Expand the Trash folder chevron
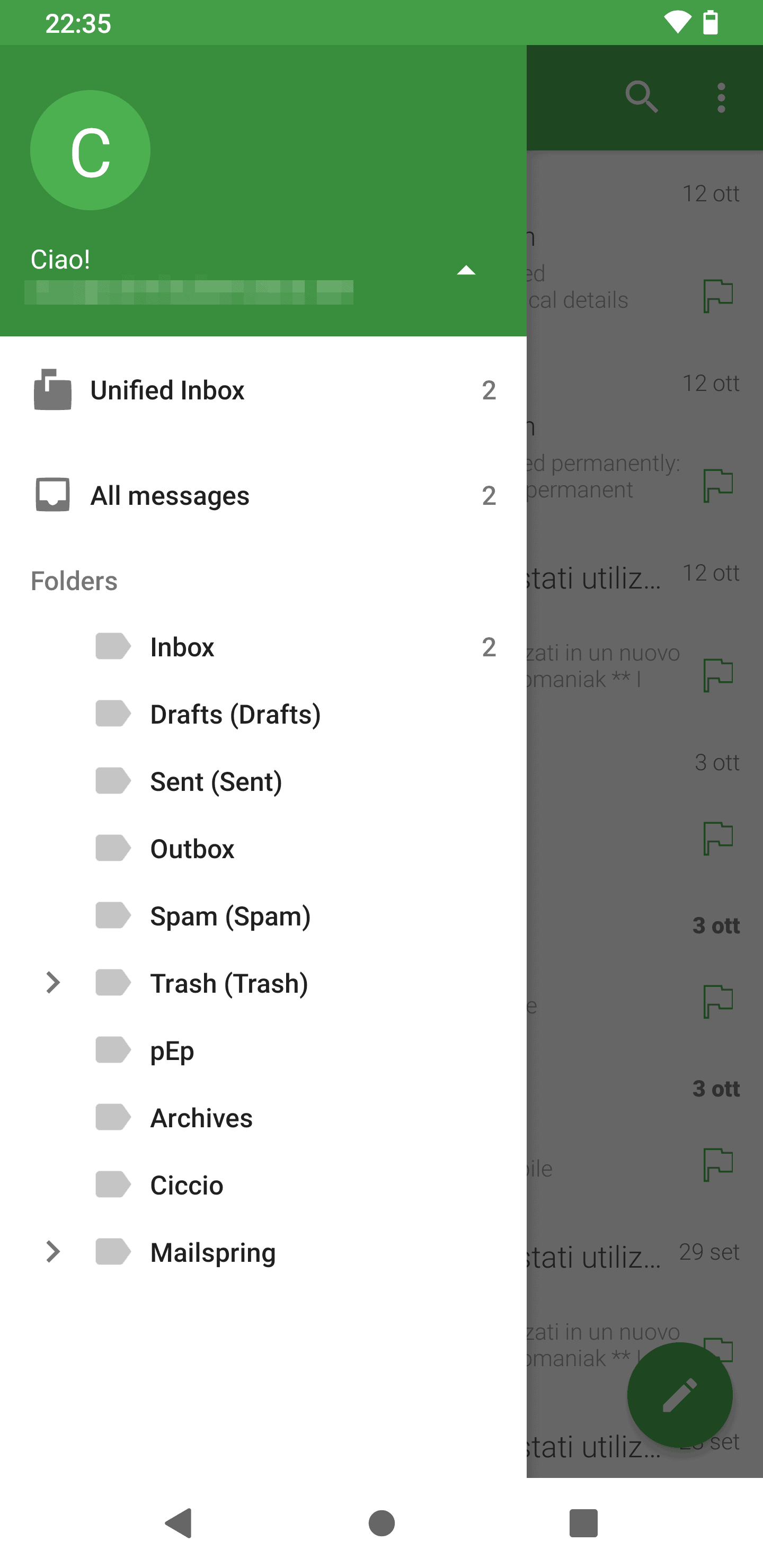Viewport: 763px width, 1568px height. click(x=53, y=983)
